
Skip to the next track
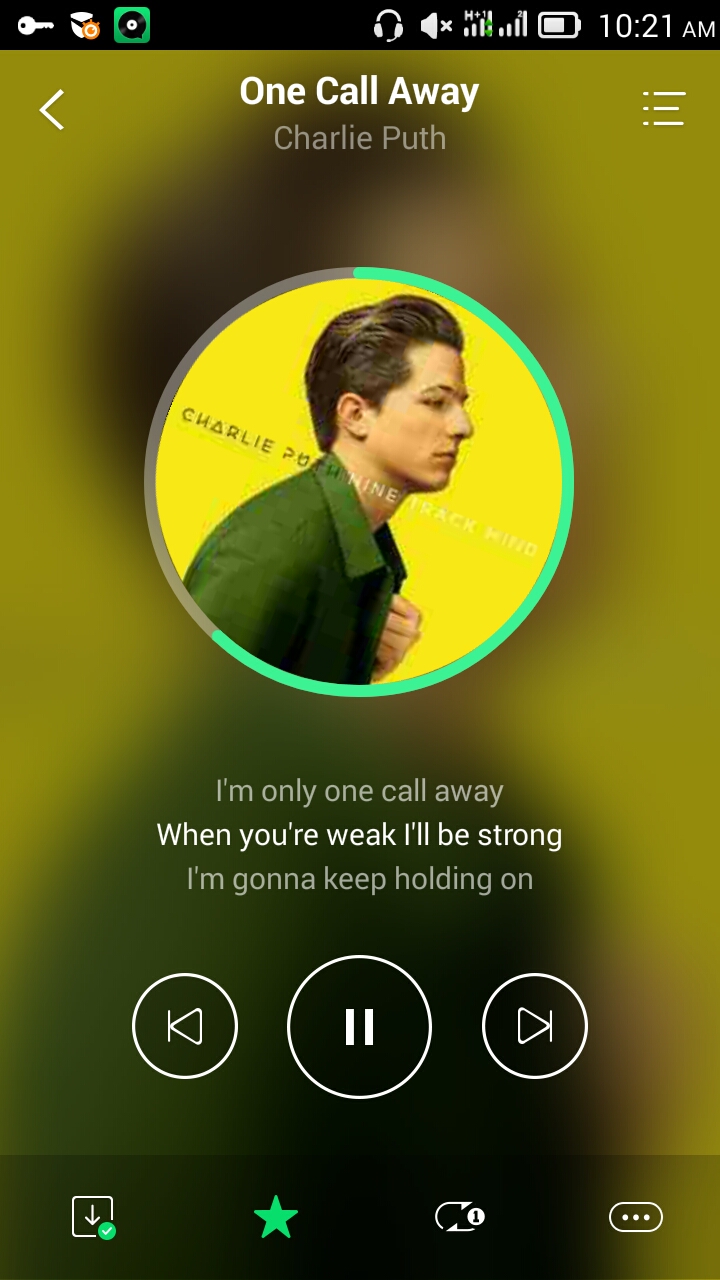tap(534, 1026)
